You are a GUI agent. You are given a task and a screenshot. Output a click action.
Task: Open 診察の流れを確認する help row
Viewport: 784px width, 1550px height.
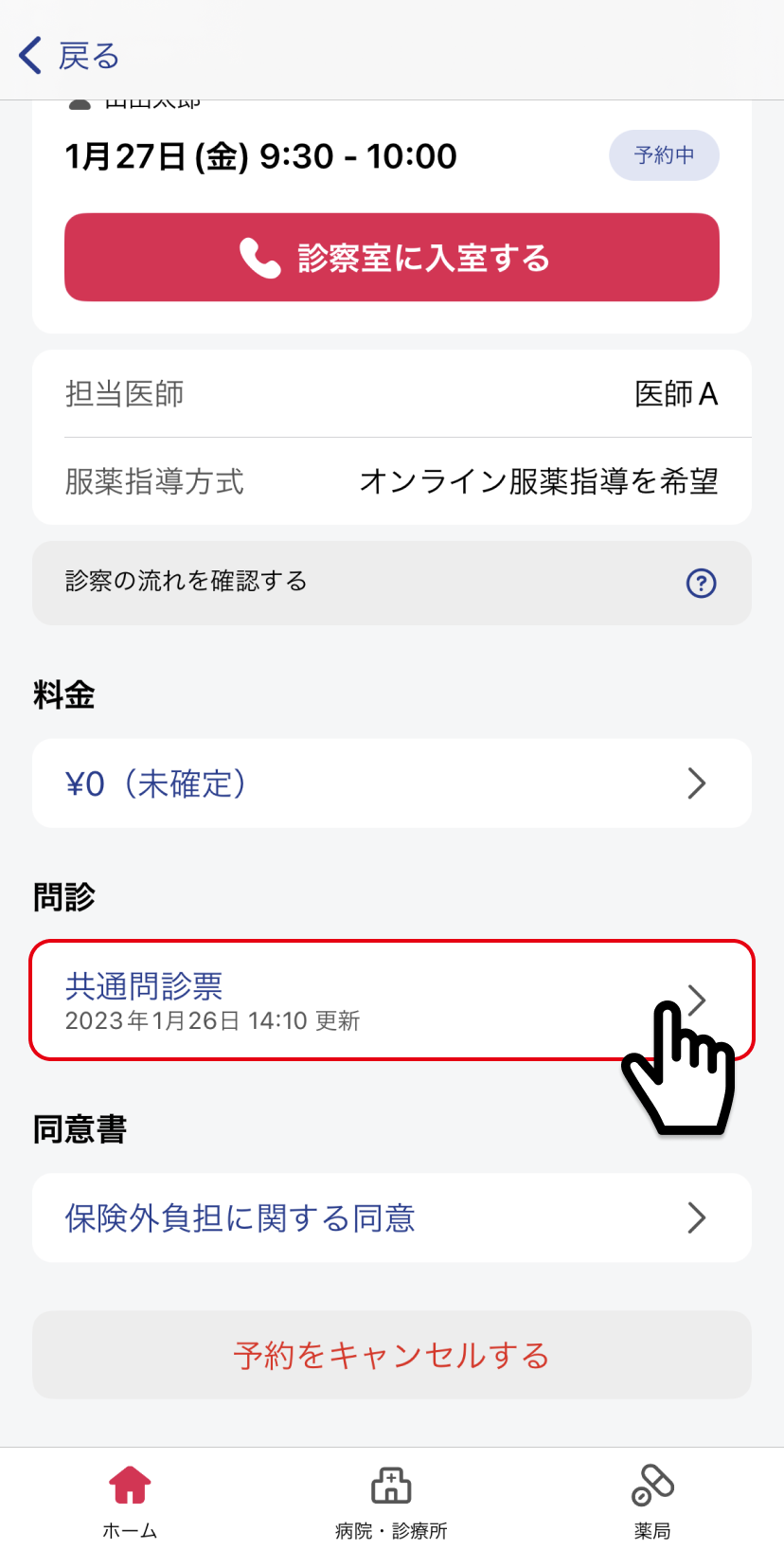pos(392,583)
